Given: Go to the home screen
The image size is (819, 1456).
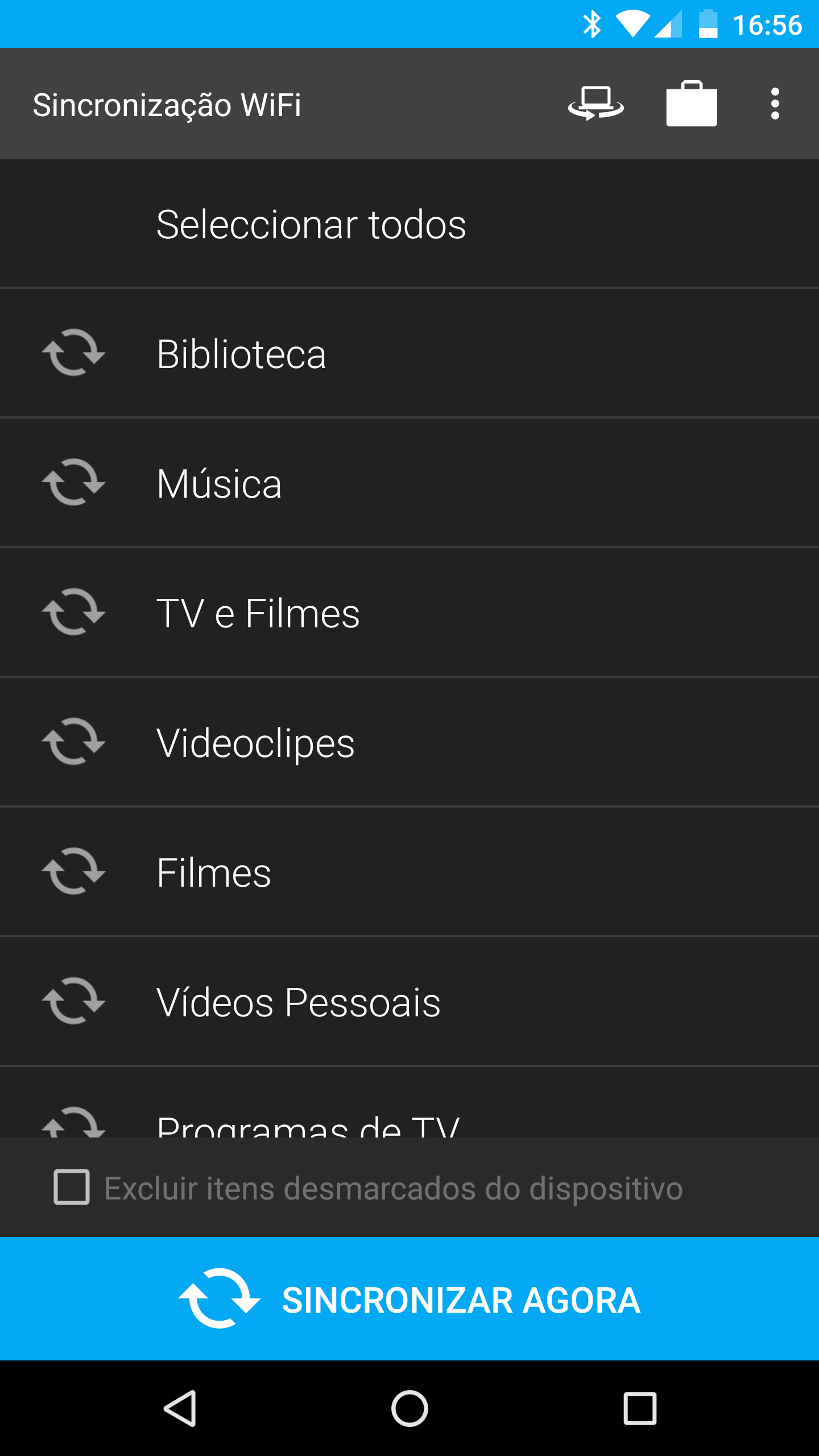Looking at the screenshot, I should point(409,1408).
